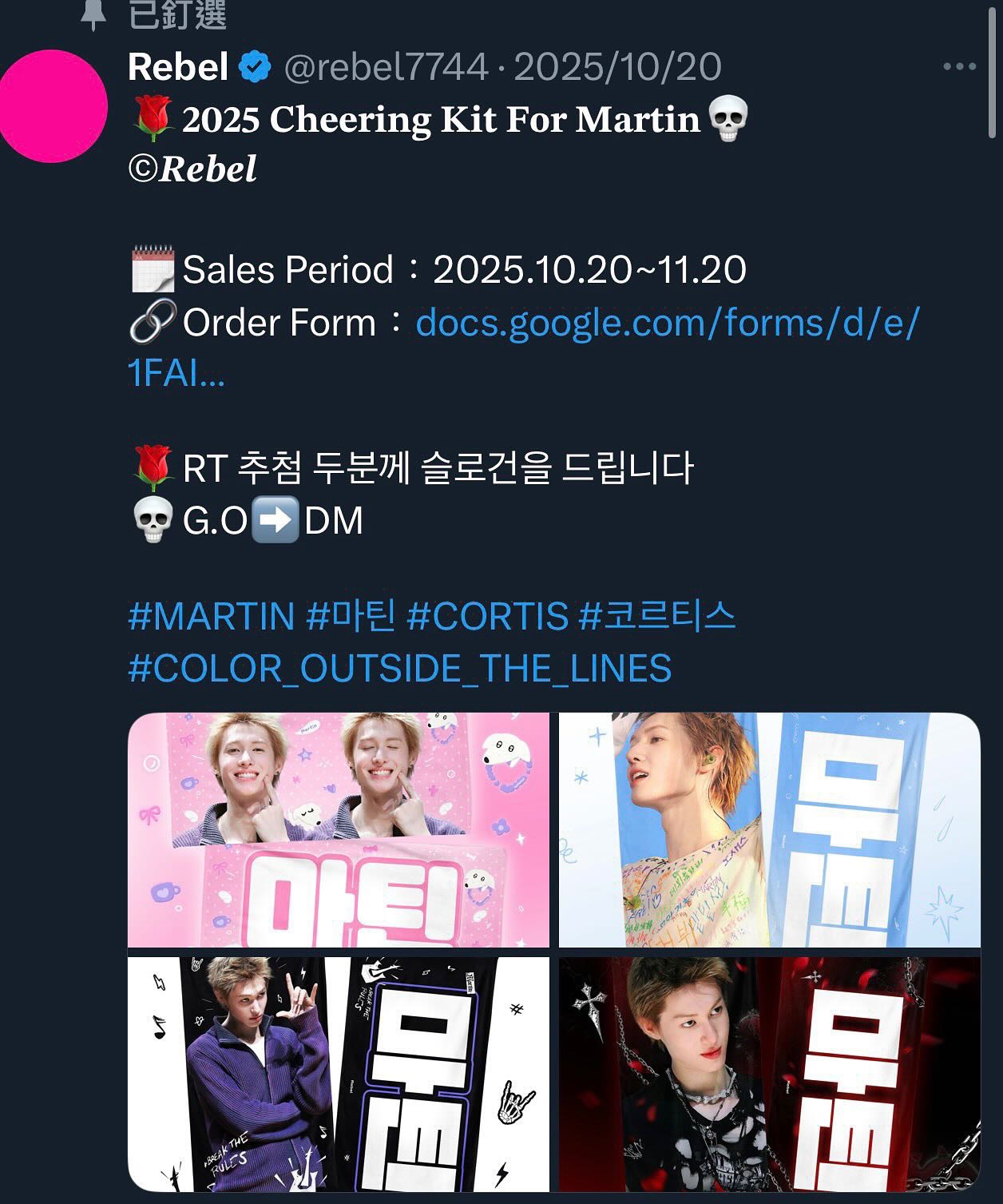
Task: Open the #코르티스 hashtag
Action: [656, 617]
